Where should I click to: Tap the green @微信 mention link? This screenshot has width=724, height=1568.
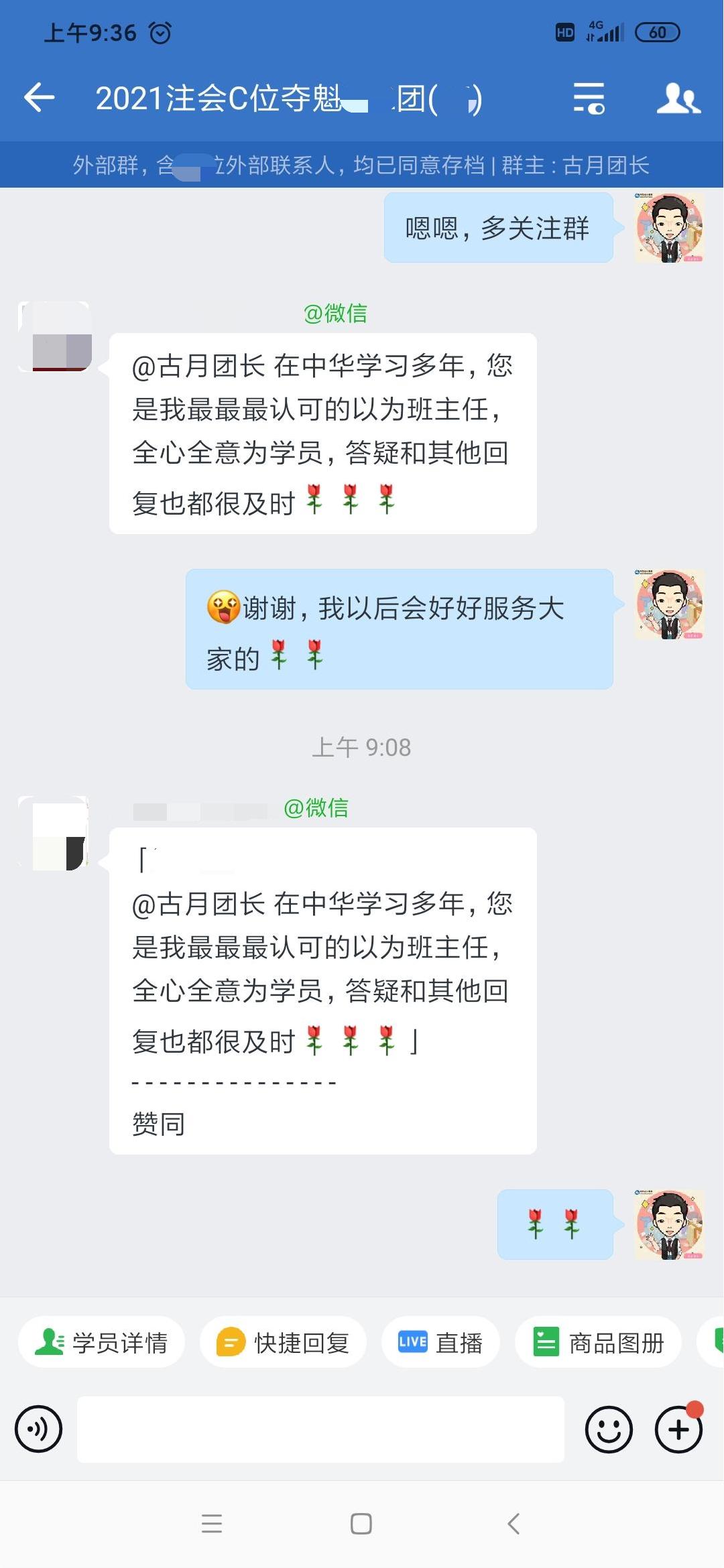pyautogui.click(x=337, y=312)
